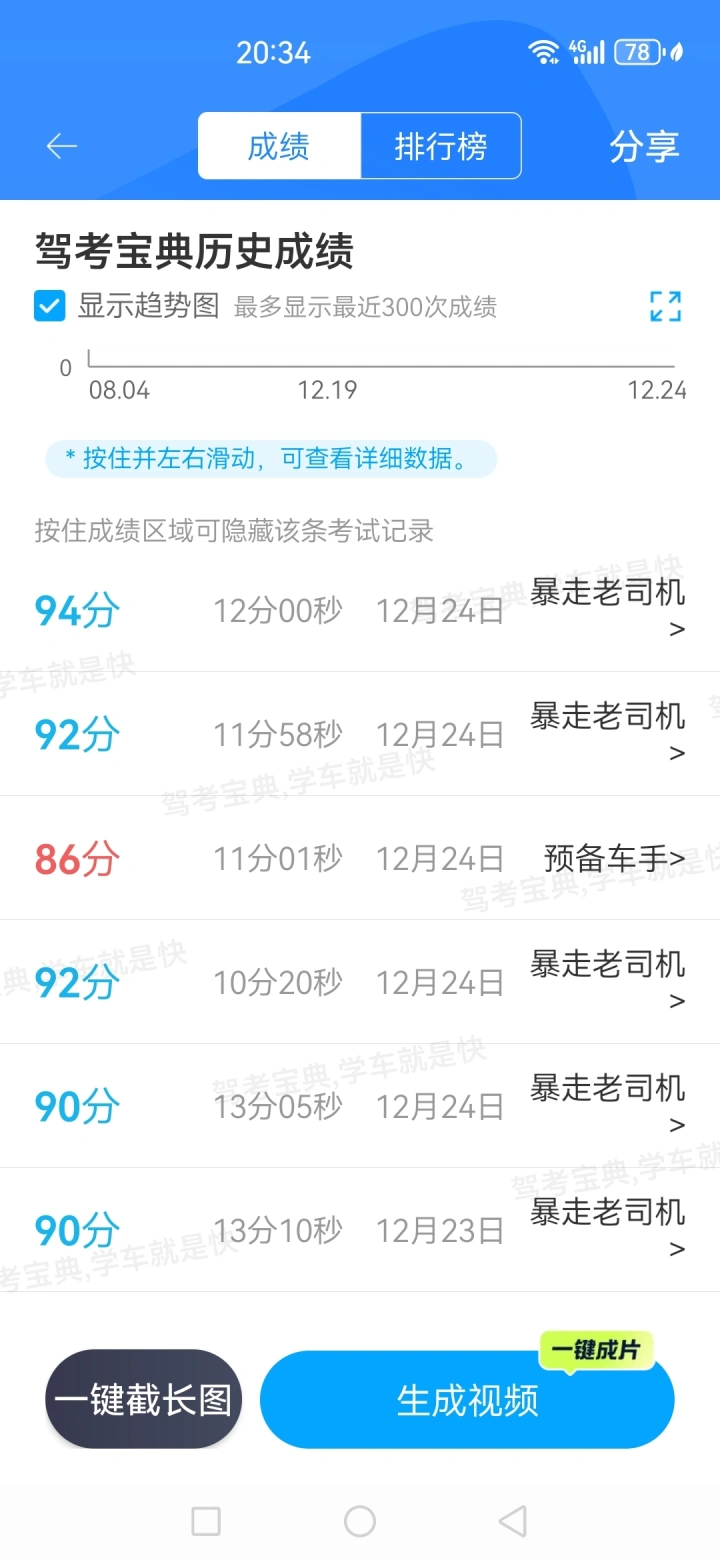Uncheck the 显示趋势图 checkbox

(x=49, y=306)
